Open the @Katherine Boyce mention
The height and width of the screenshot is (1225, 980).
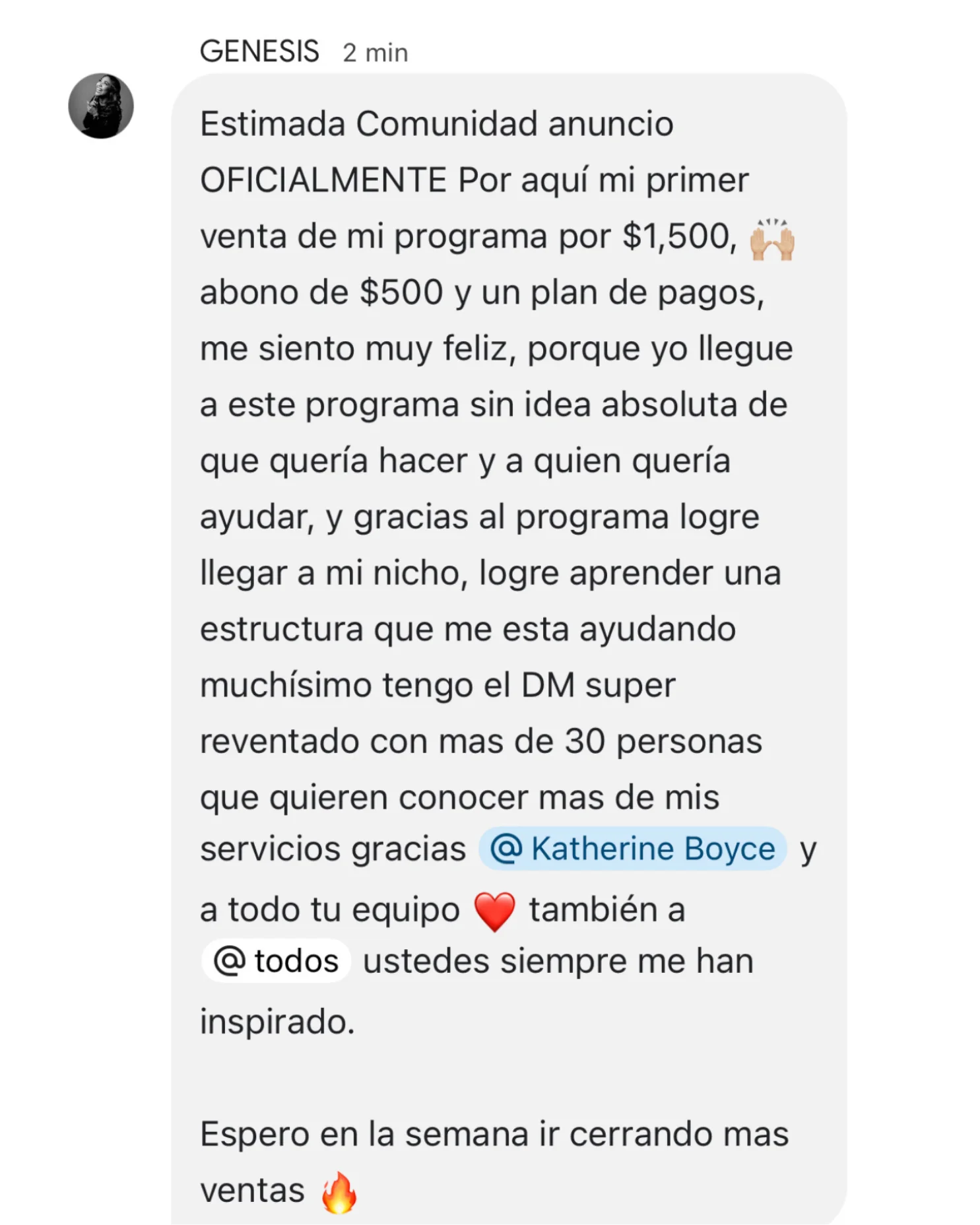click(x=632, y=849)
